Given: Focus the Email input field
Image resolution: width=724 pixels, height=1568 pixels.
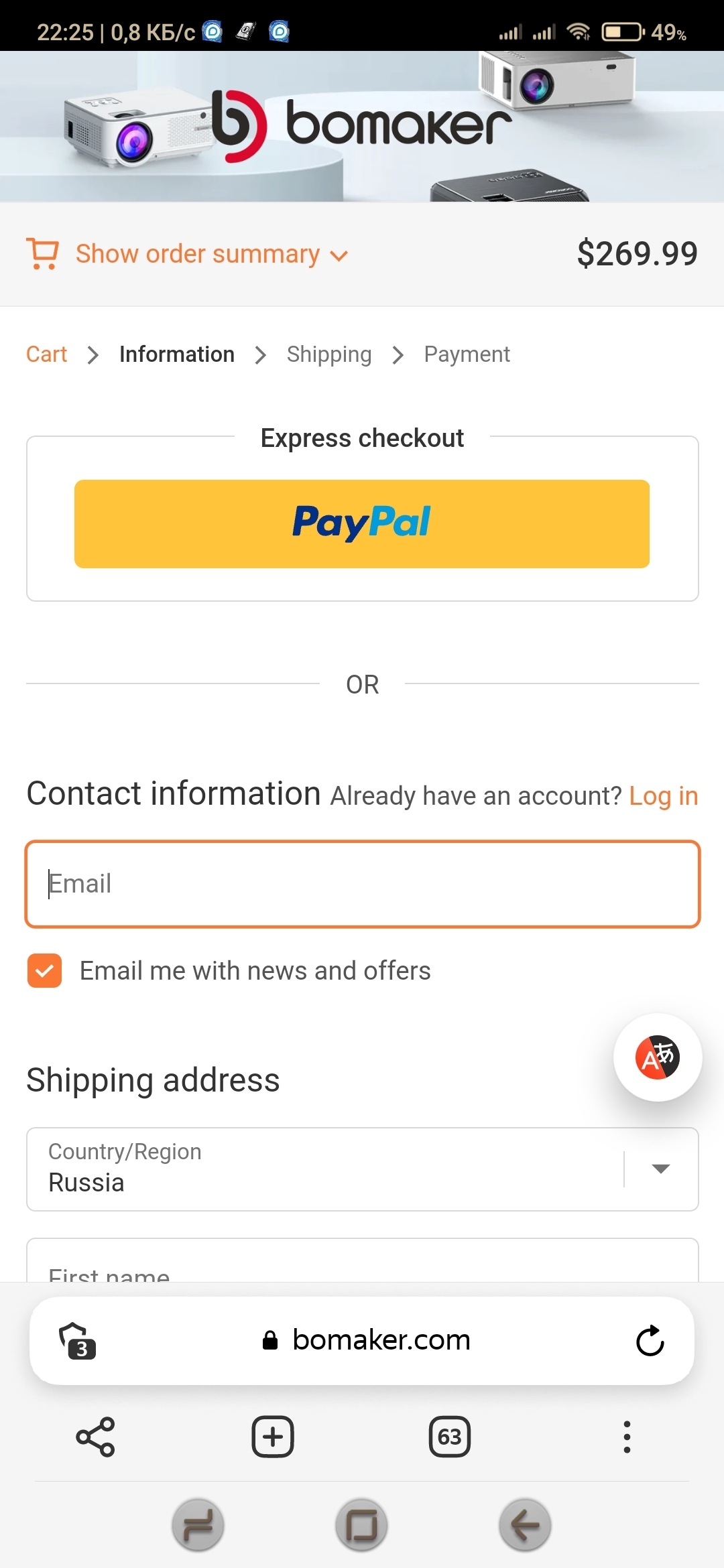Looking at the screenshot, I should (x=363, y=884).
